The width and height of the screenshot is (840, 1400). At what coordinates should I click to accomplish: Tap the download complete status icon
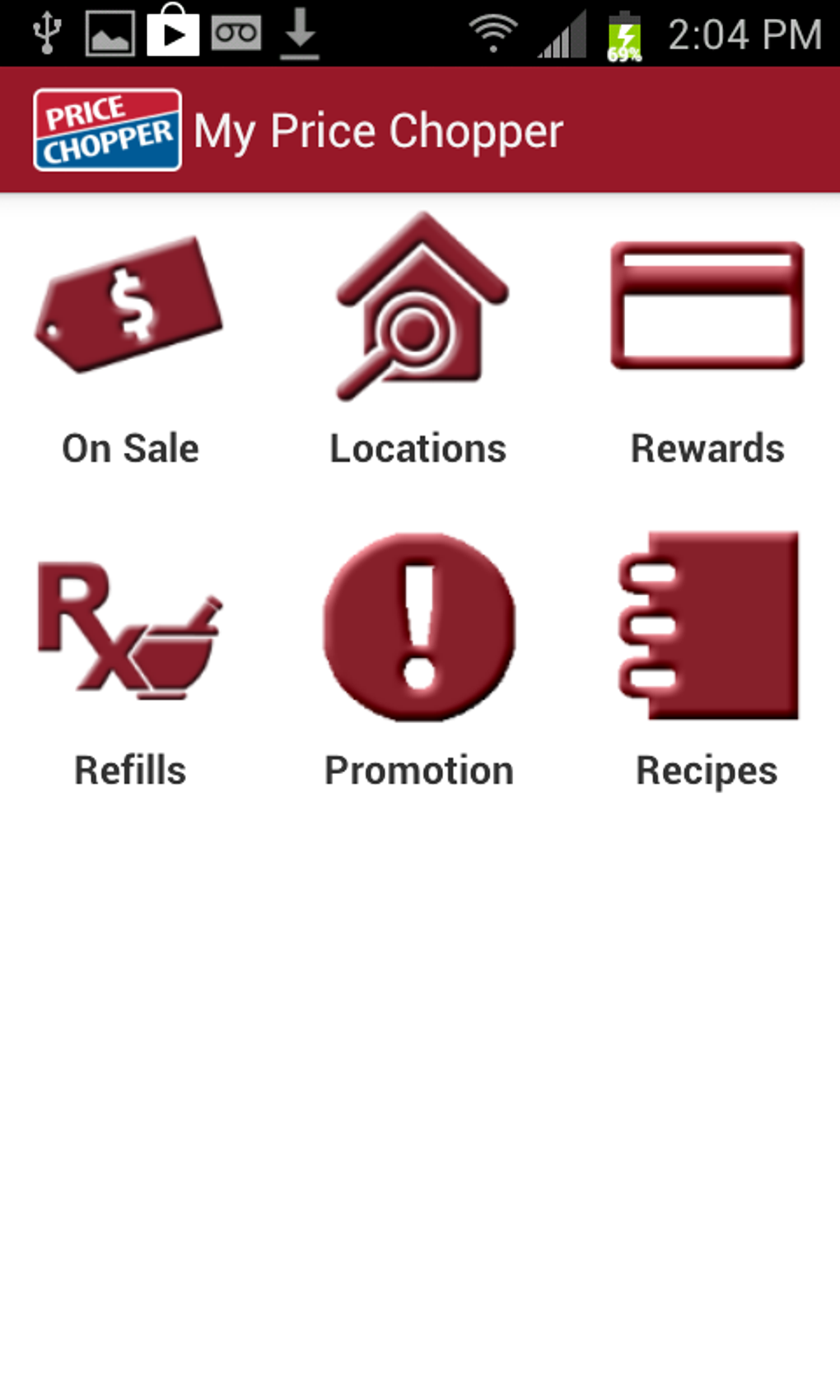[x=300, y=33]
